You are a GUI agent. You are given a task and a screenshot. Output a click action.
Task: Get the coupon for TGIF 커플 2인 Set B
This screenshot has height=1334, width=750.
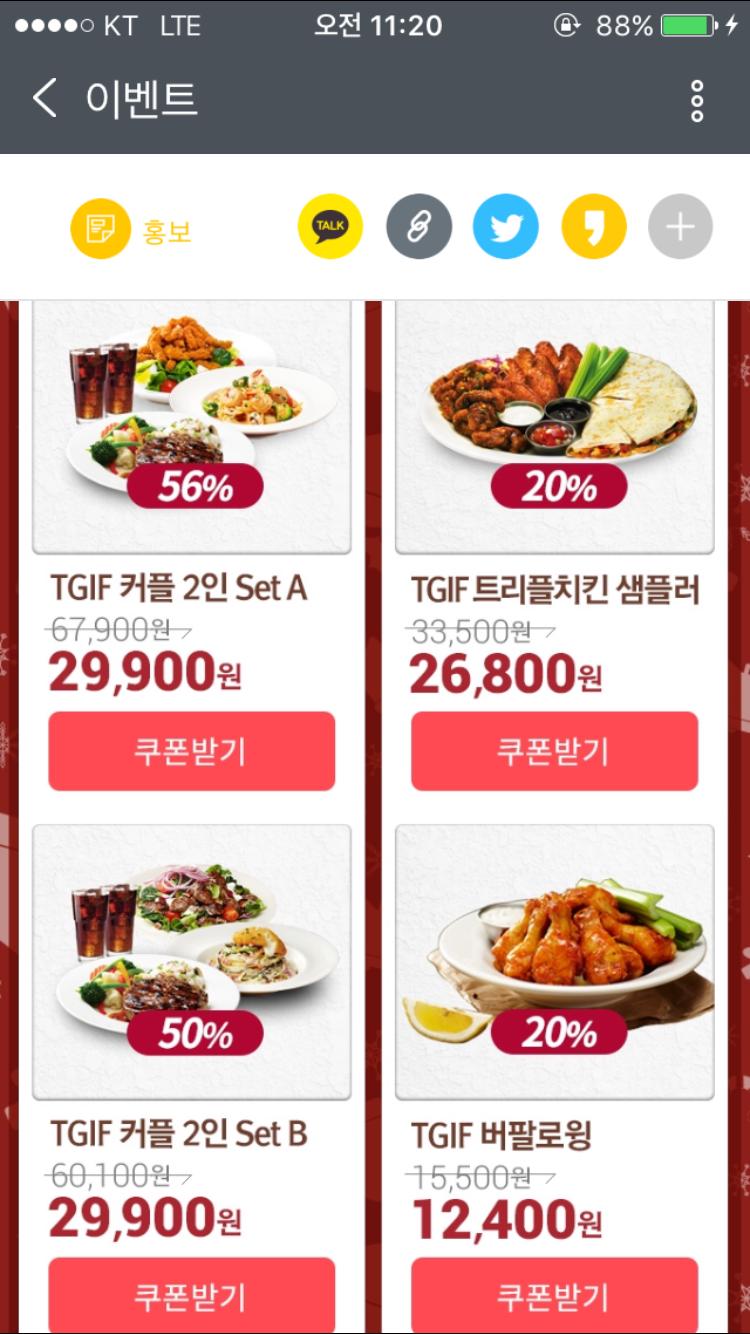point(191,1296)
